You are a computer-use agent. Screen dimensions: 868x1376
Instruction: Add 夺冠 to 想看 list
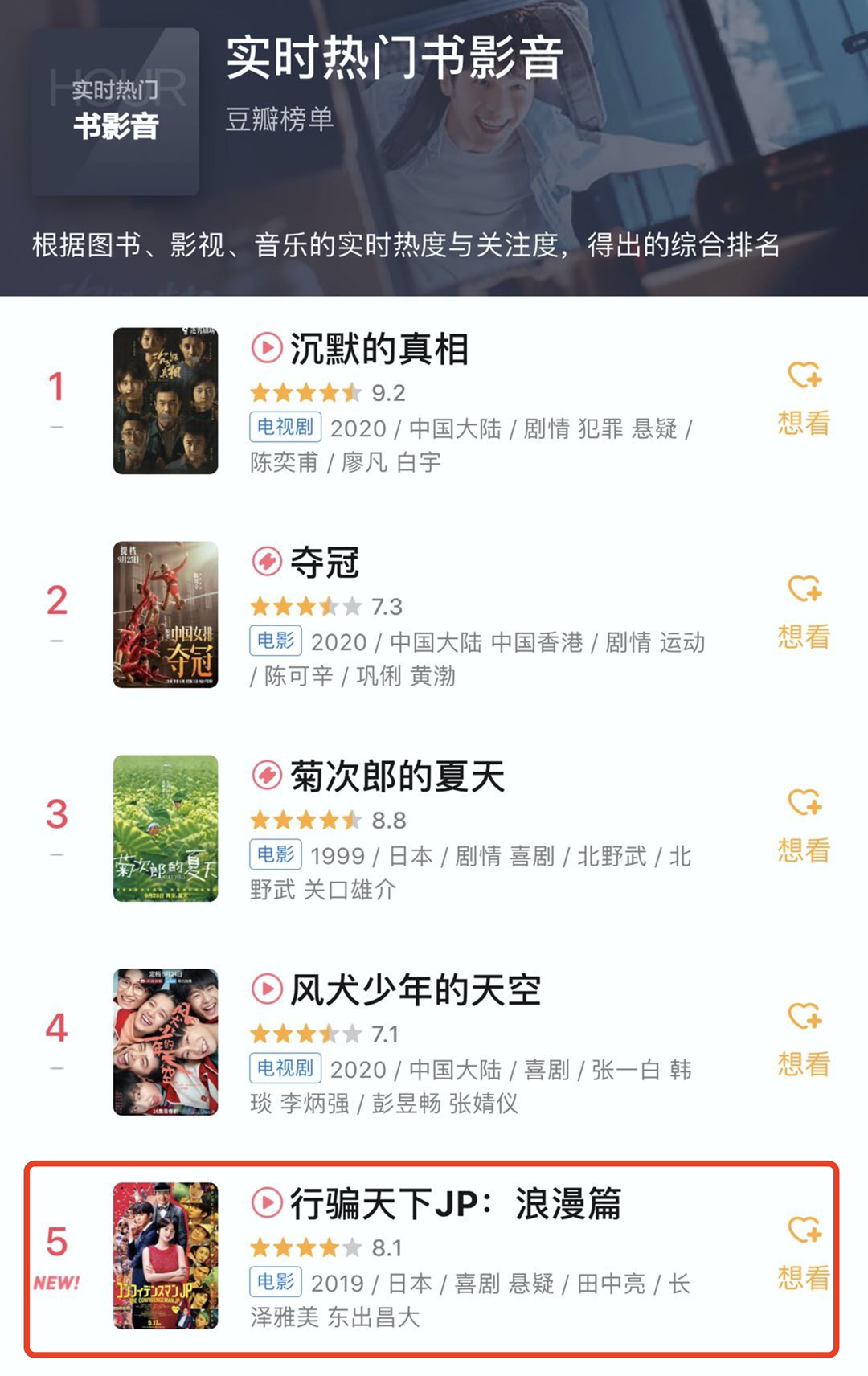[803, 613]
